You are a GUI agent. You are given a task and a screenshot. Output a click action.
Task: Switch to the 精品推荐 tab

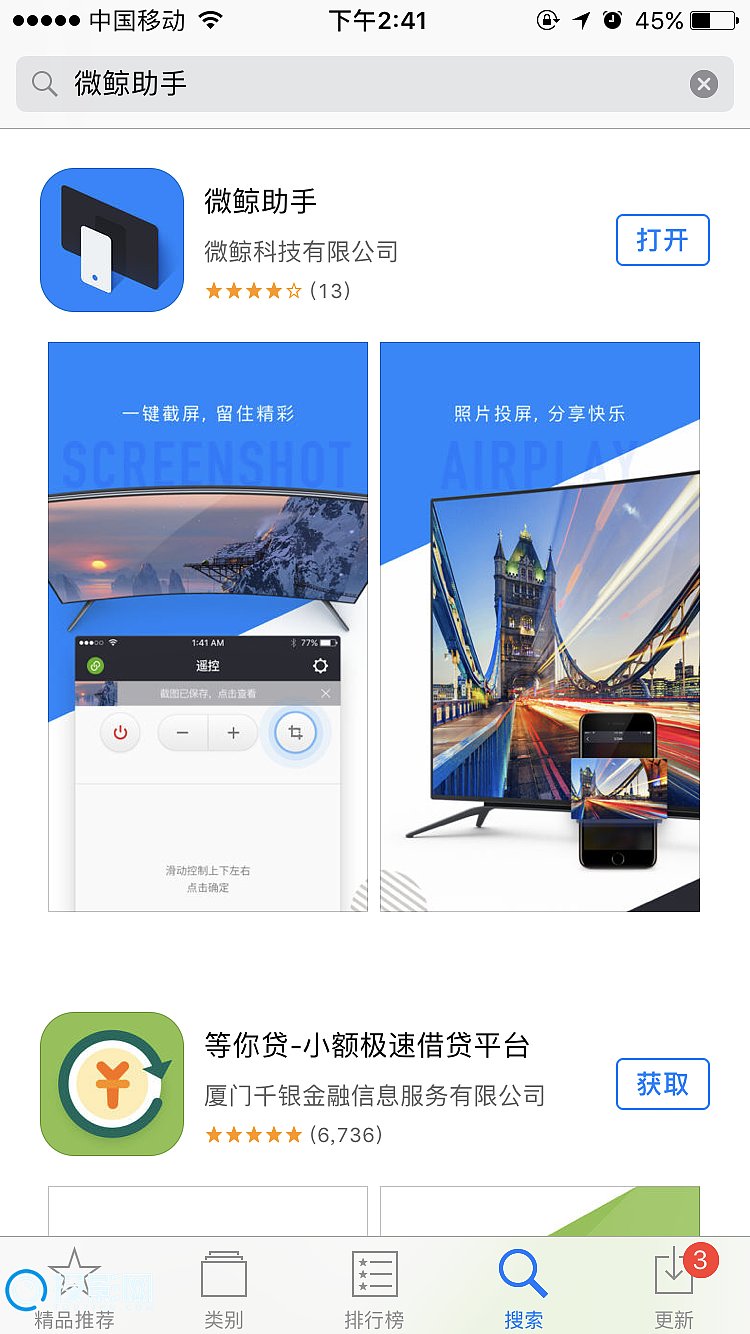(x=75, y=1290)
